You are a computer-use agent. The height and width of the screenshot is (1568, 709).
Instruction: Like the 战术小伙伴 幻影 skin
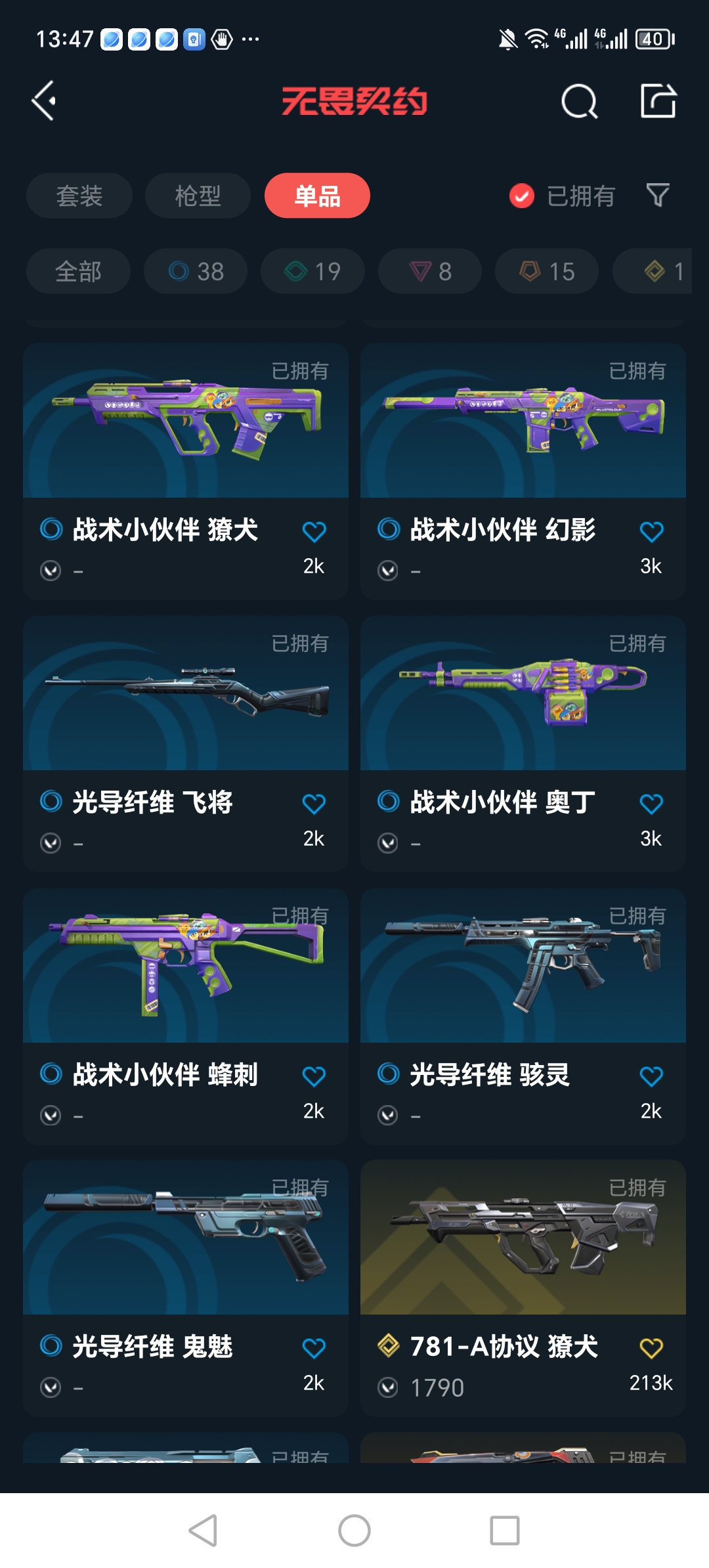(x=651, y=531)
